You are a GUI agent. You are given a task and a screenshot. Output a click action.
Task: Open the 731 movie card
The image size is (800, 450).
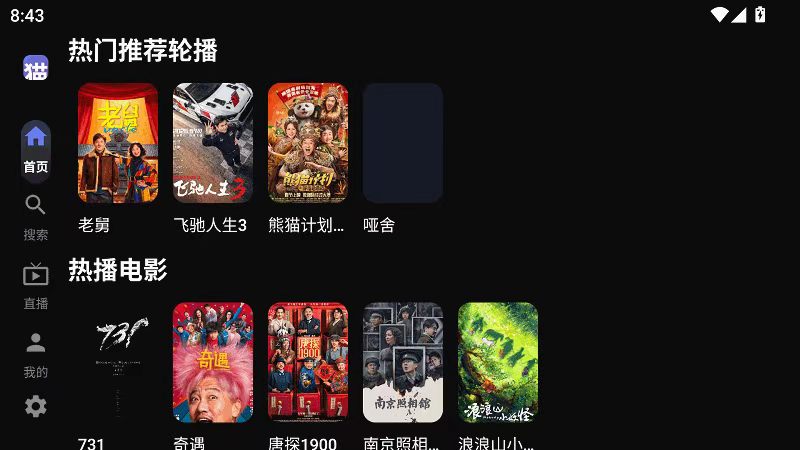[118, 362]
